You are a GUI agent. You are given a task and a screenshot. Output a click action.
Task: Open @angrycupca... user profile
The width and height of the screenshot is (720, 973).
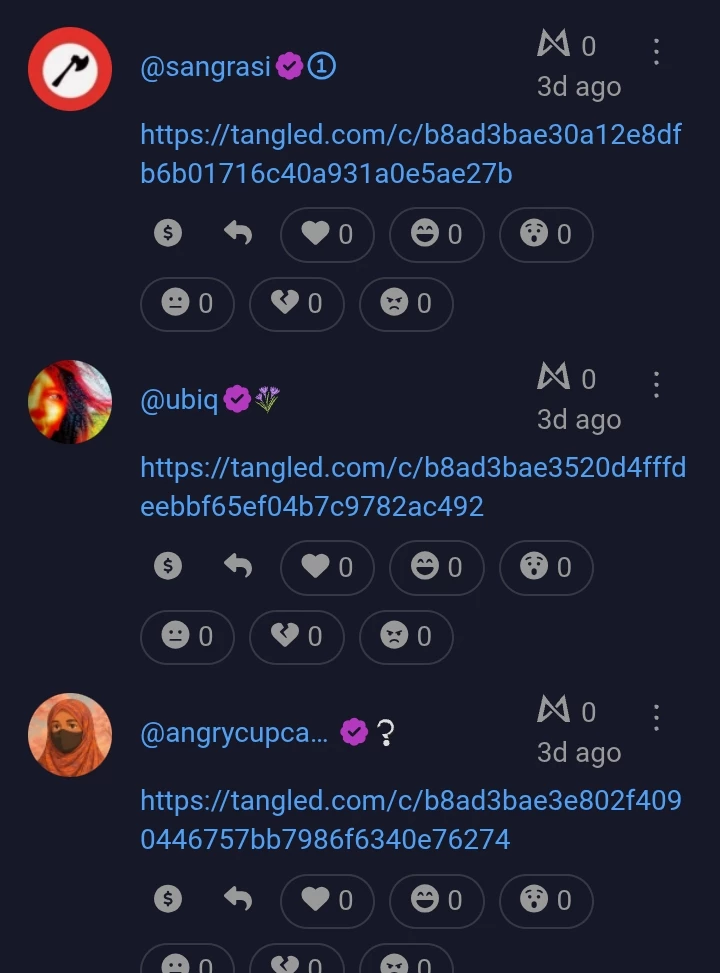234,733
